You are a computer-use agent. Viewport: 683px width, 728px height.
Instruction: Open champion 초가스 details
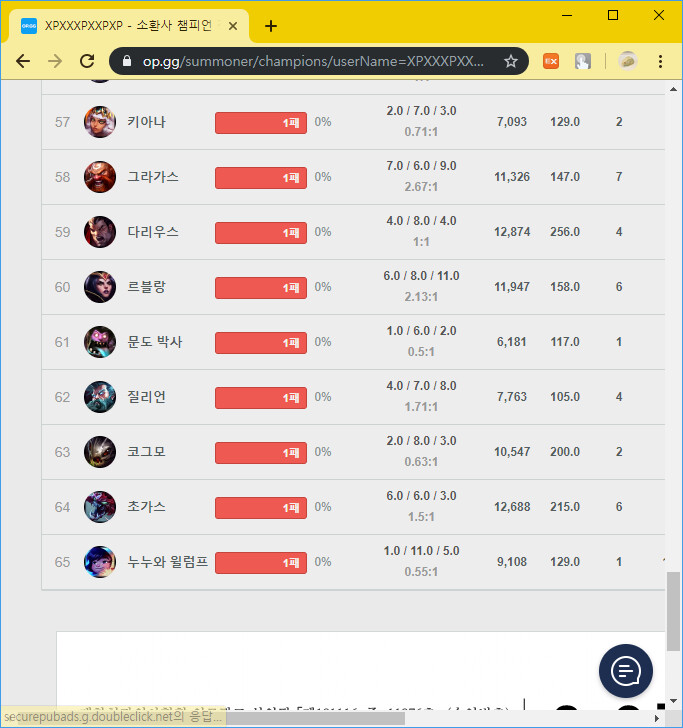[x=146, y=507]
